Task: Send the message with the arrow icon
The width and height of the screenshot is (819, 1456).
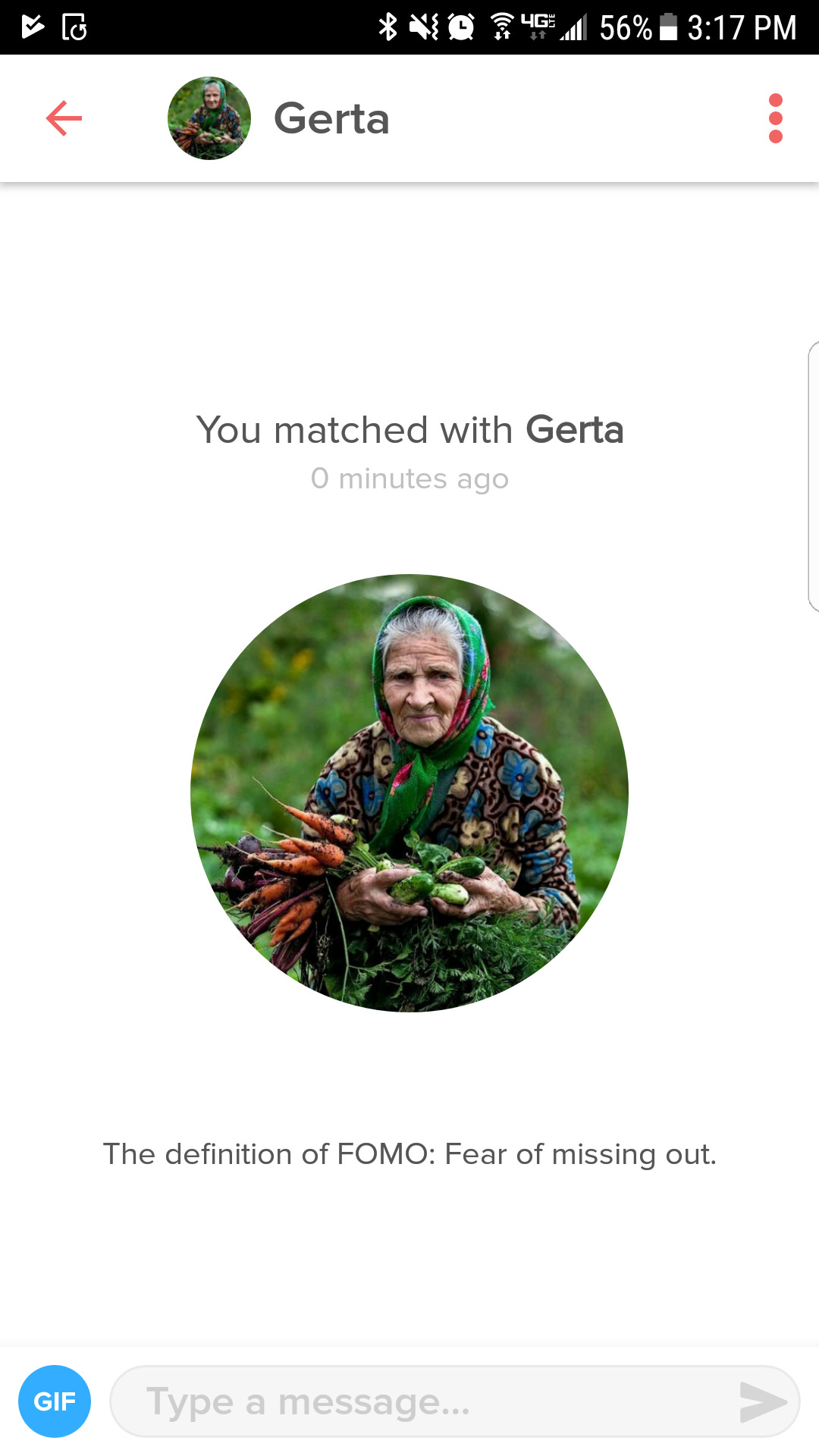Action: 762,1401
